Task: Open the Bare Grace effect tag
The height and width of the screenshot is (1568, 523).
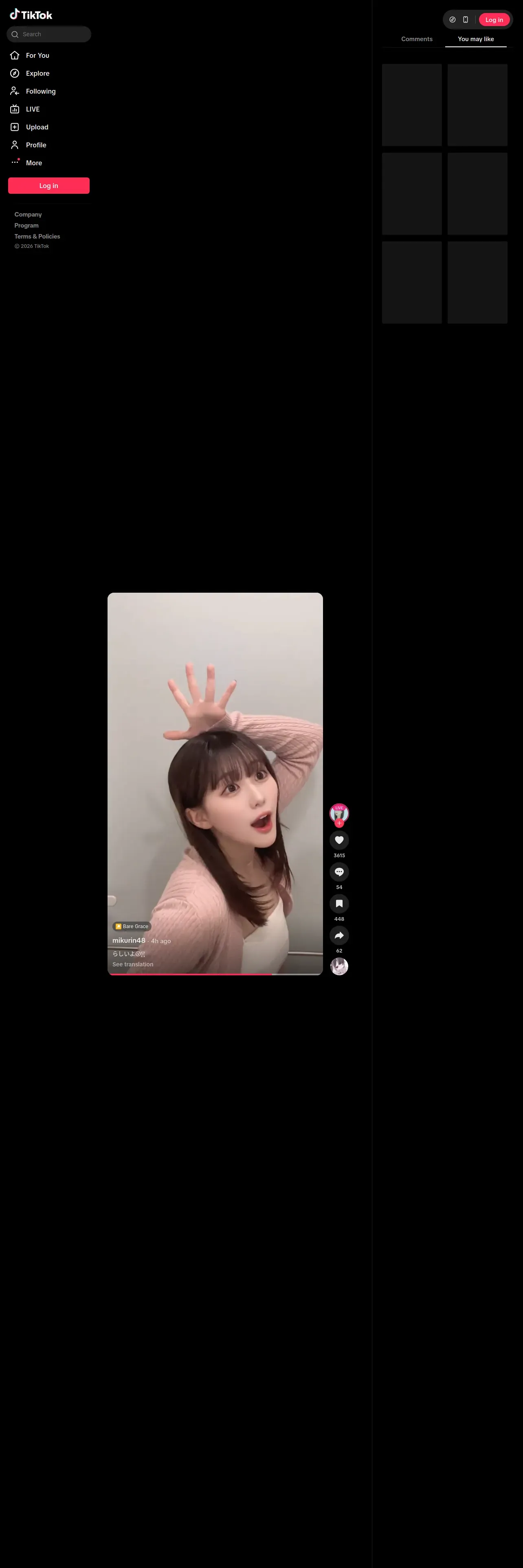Action: 132,926
